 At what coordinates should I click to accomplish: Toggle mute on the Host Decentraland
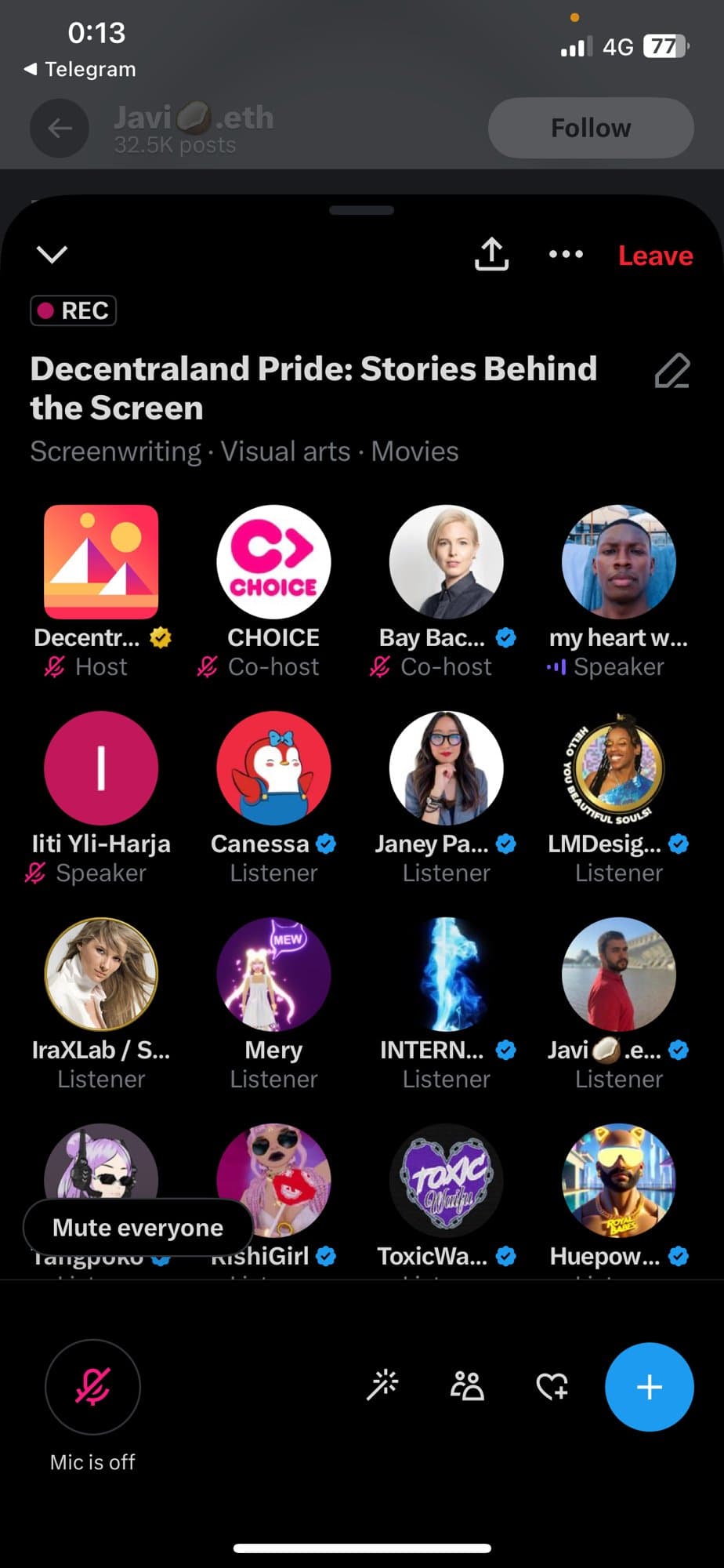[53, 666]
